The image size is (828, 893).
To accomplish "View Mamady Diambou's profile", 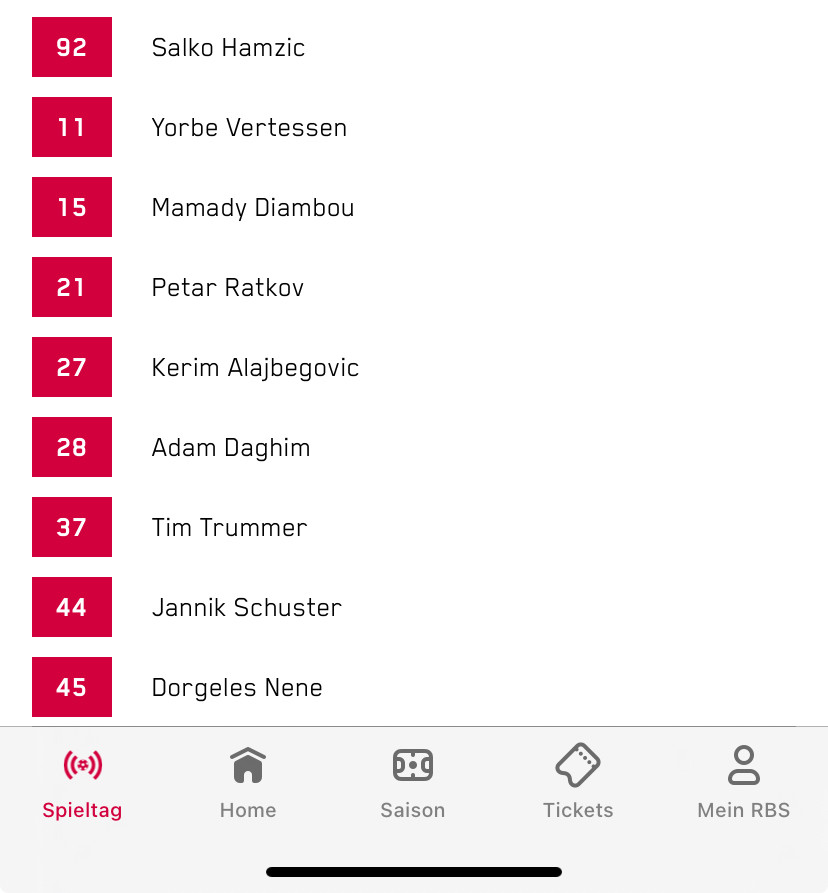I will tap(252, 207).
